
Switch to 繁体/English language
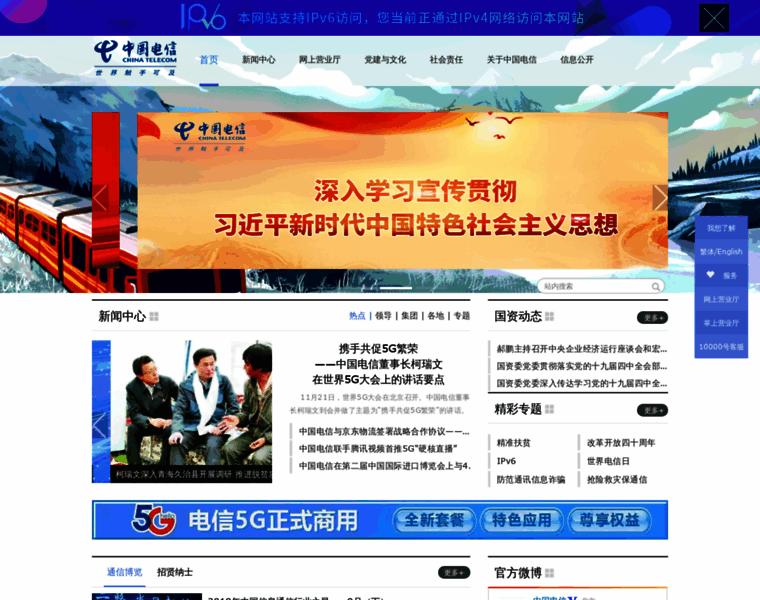click(x=721, y=251)
